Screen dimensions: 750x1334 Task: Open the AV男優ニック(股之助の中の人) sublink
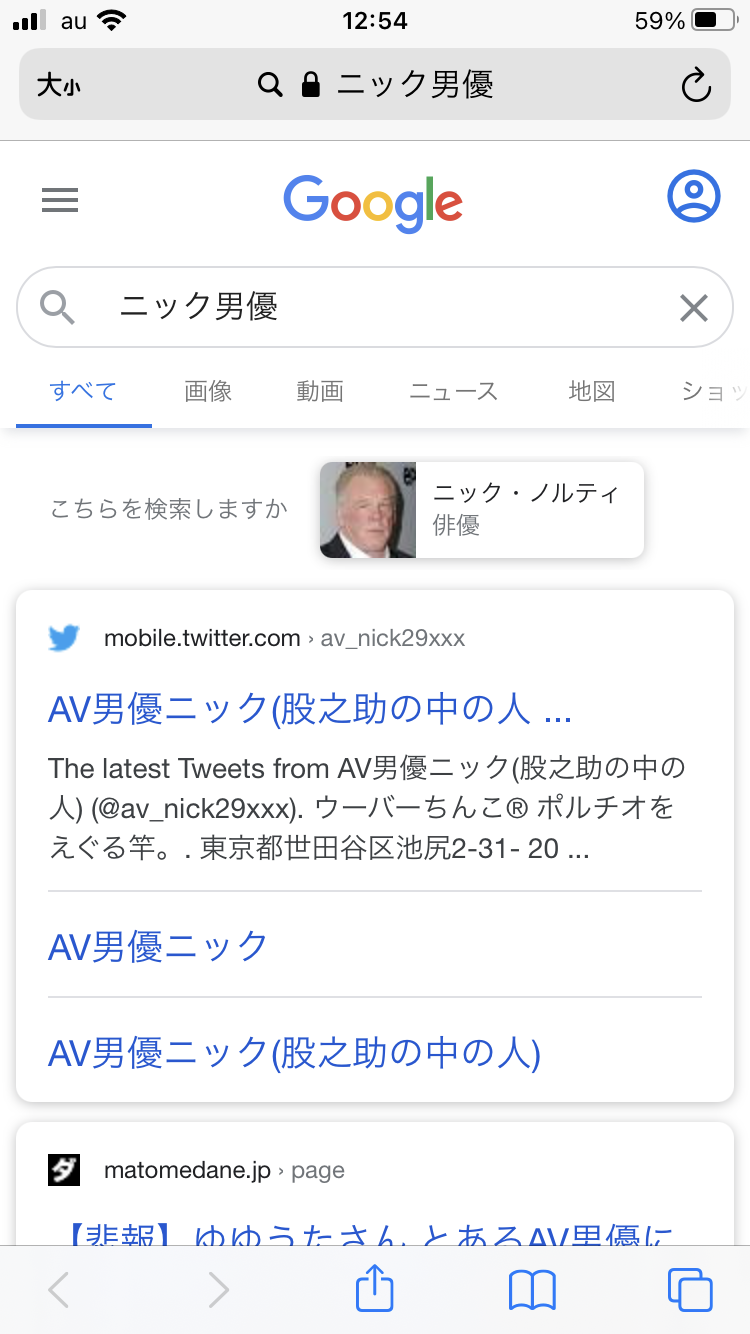(294, 1051)
